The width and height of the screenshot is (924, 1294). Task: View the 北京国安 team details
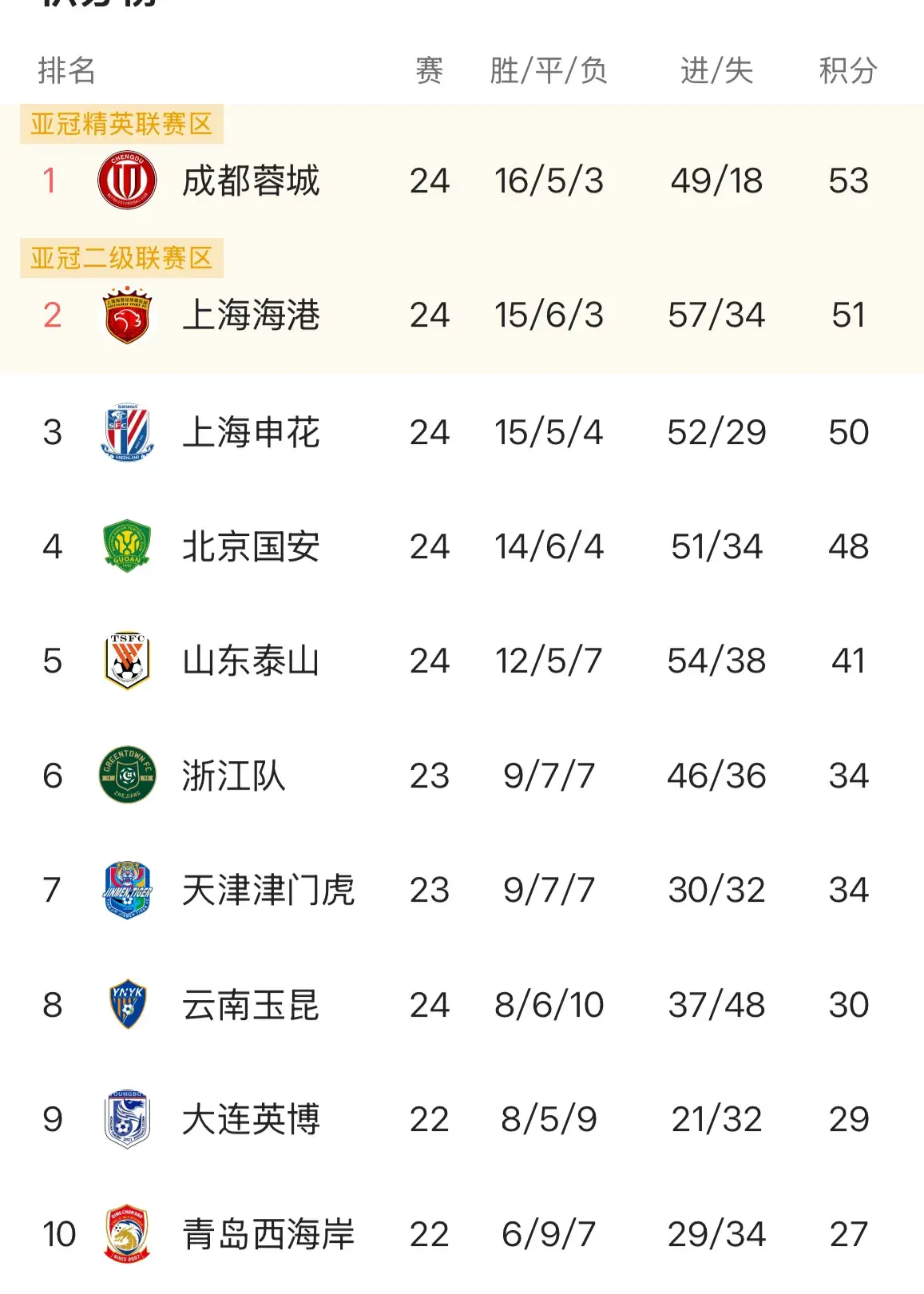[251, 547]
